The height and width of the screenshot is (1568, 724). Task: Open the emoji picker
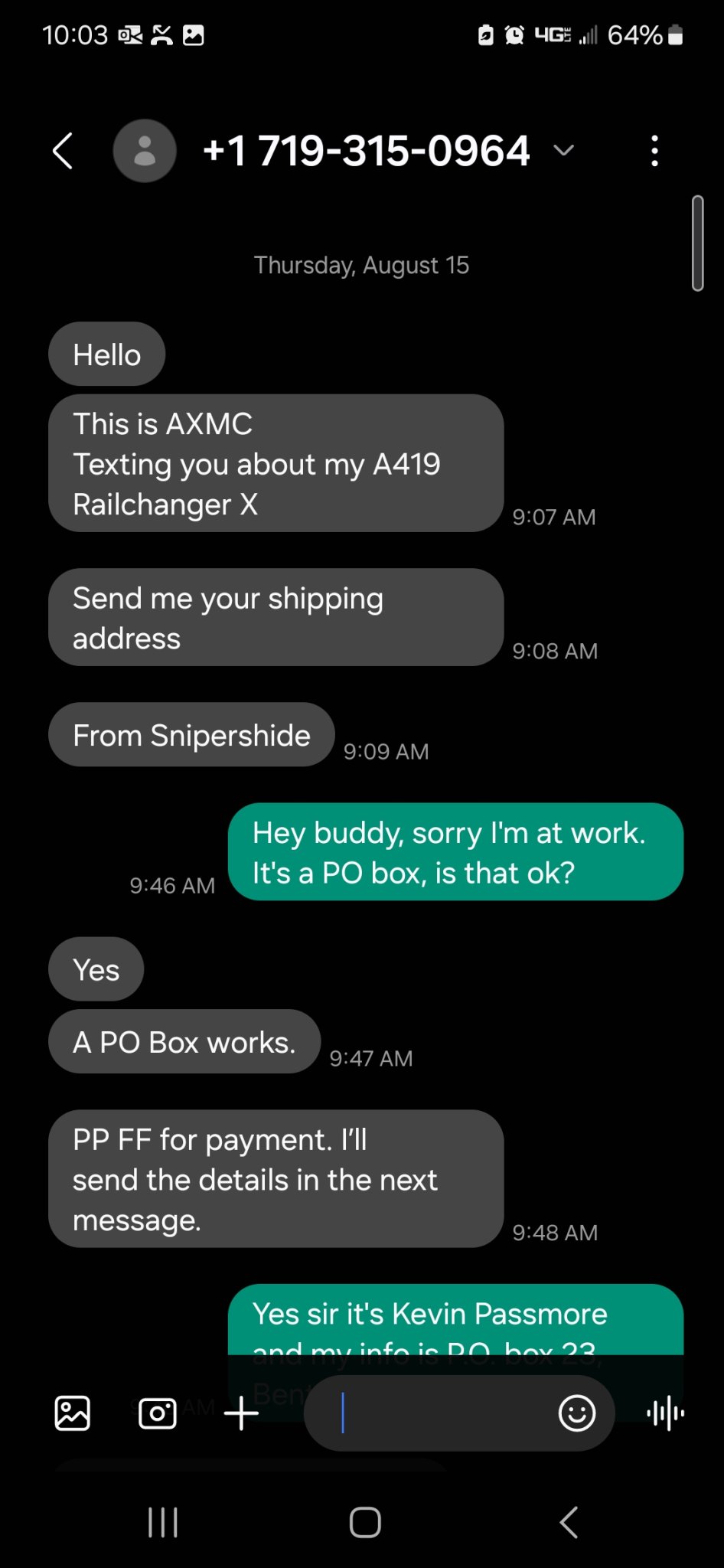point(577,1413)
